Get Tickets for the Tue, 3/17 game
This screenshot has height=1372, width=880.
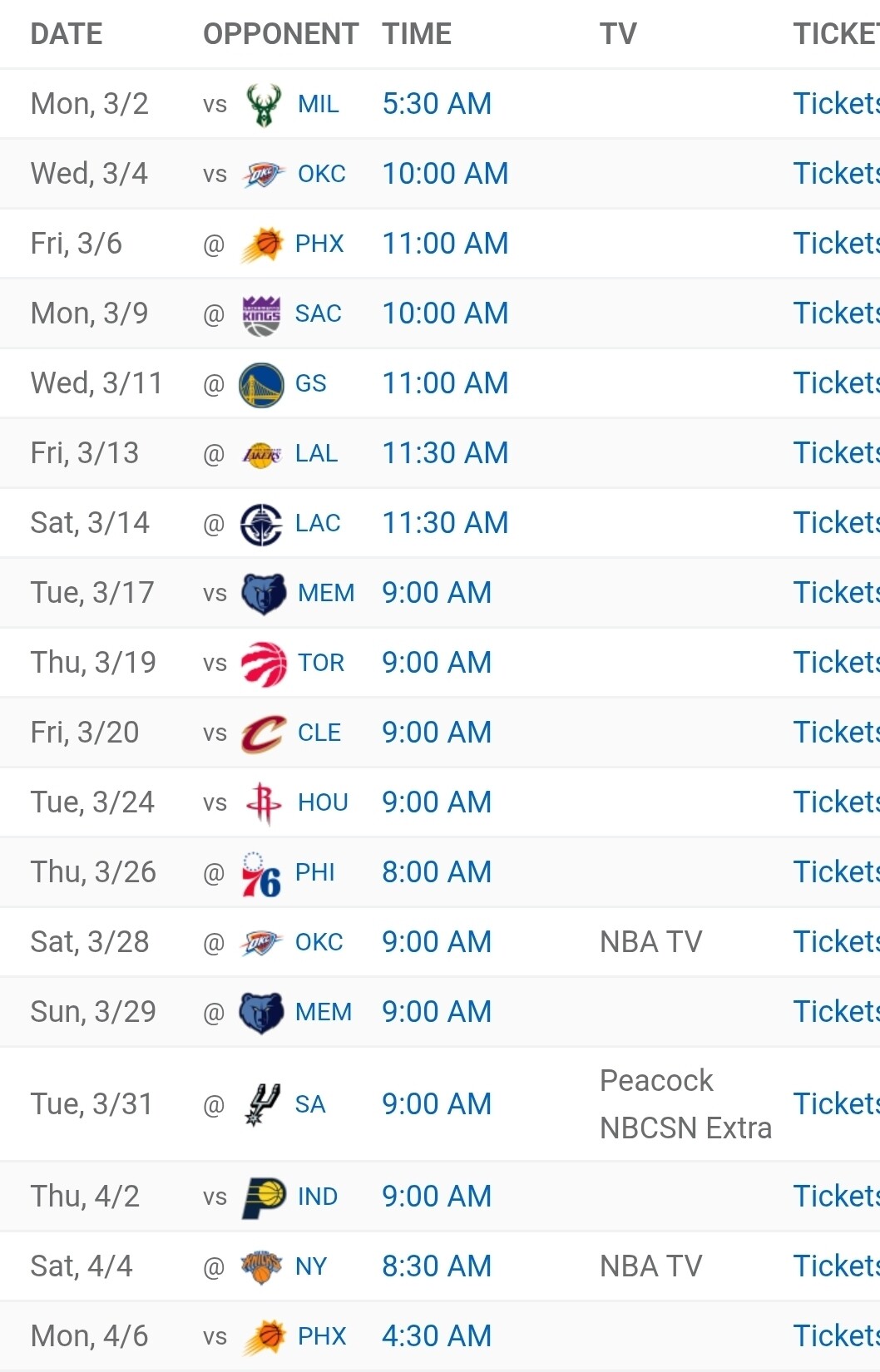835,593
